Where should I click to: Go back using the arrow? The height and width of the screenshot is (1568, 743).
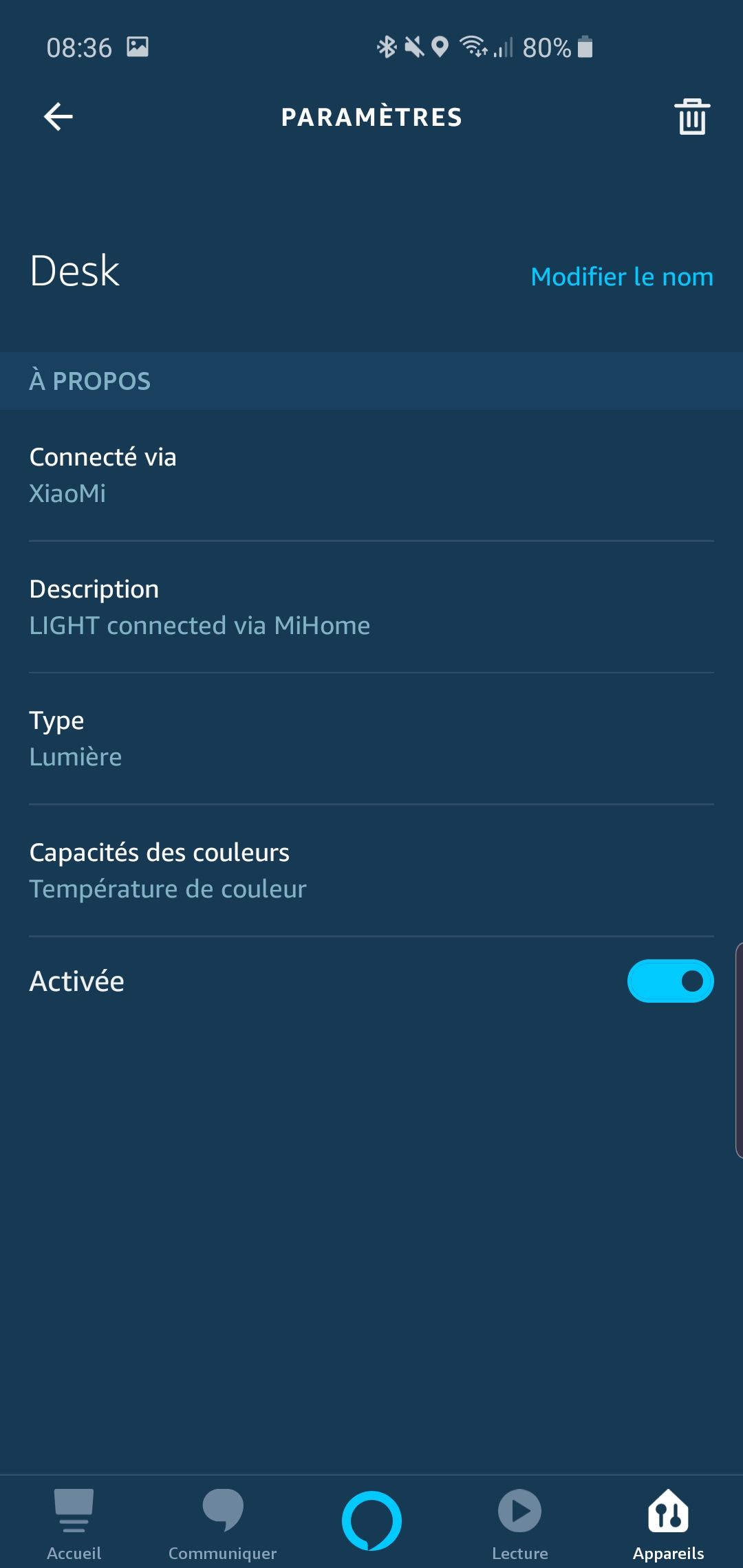(58, 116)
